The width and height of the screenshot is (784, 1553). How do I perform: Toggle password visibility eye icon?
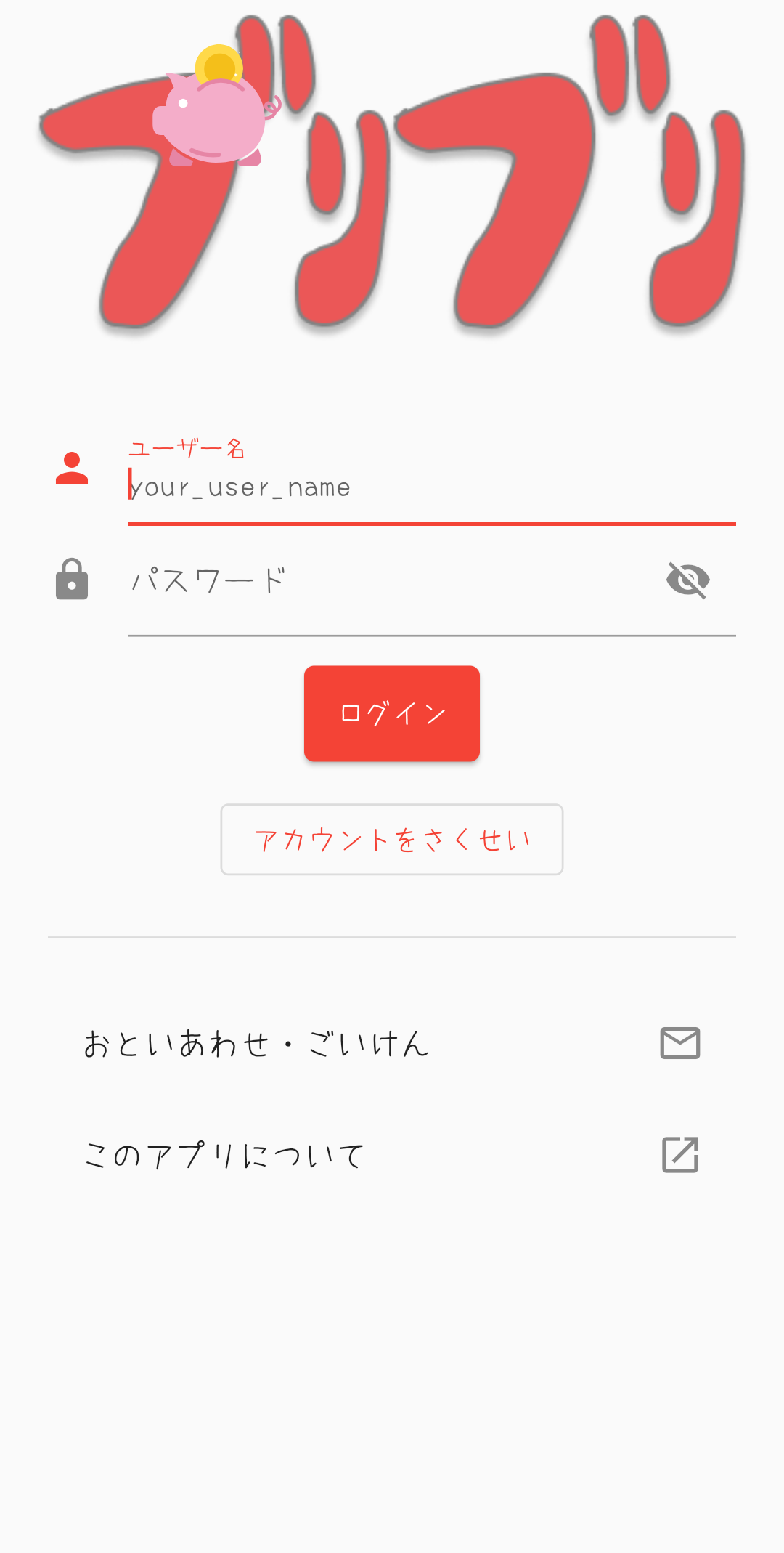pyautogui.click(x=687, y=580)
